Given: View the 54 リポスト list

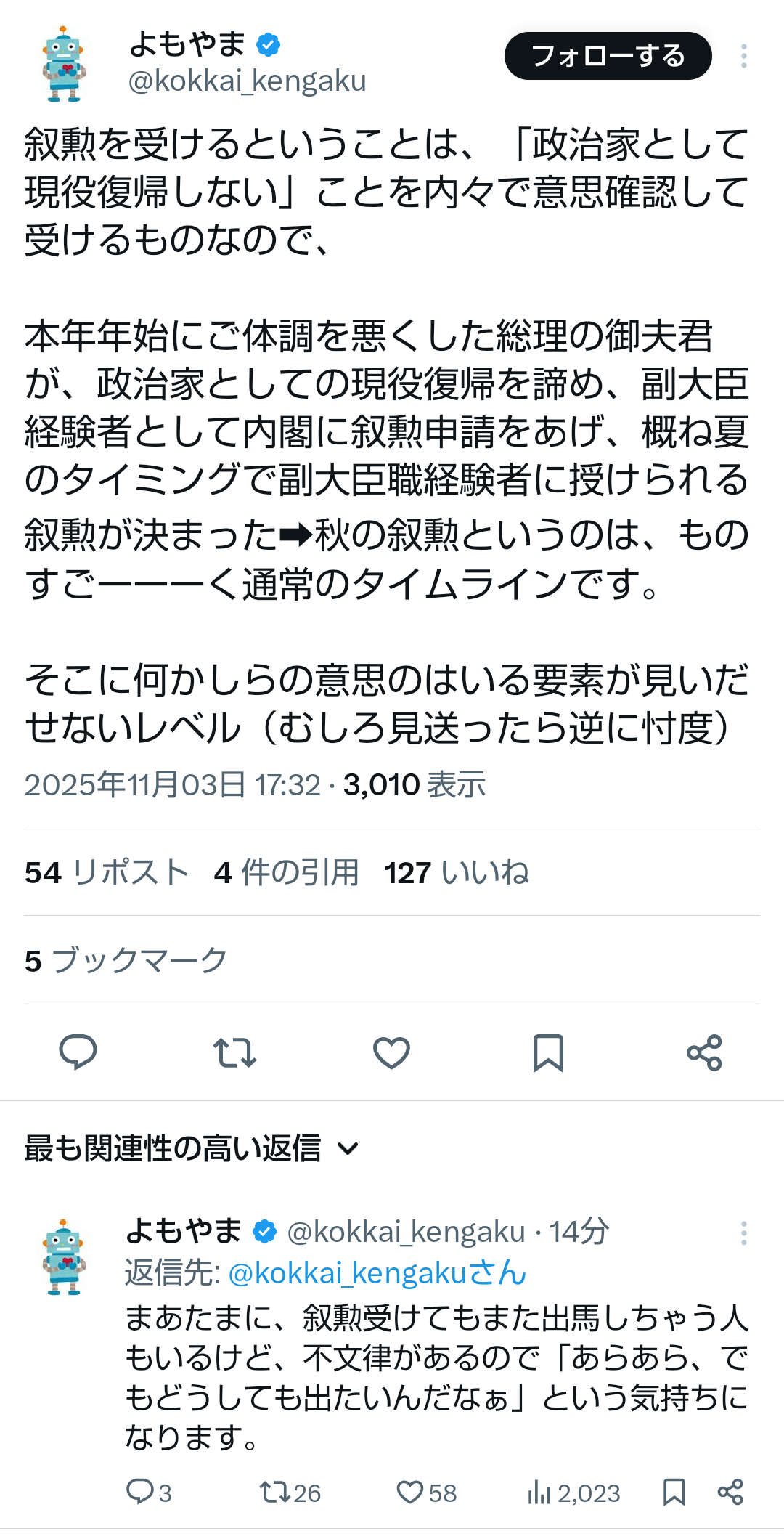Looking at the screenshot, I should 107,872.
